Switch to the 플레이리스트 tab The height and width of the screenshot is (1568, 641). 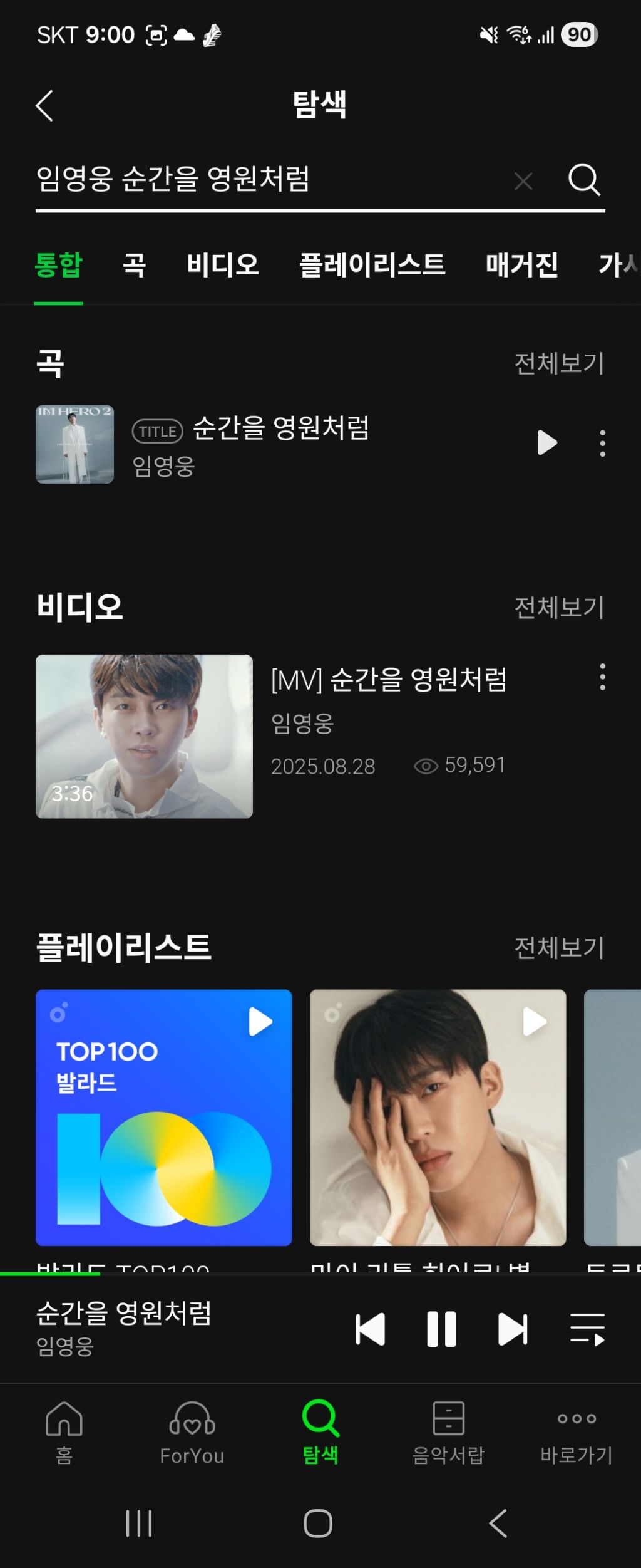pos(372,265)
